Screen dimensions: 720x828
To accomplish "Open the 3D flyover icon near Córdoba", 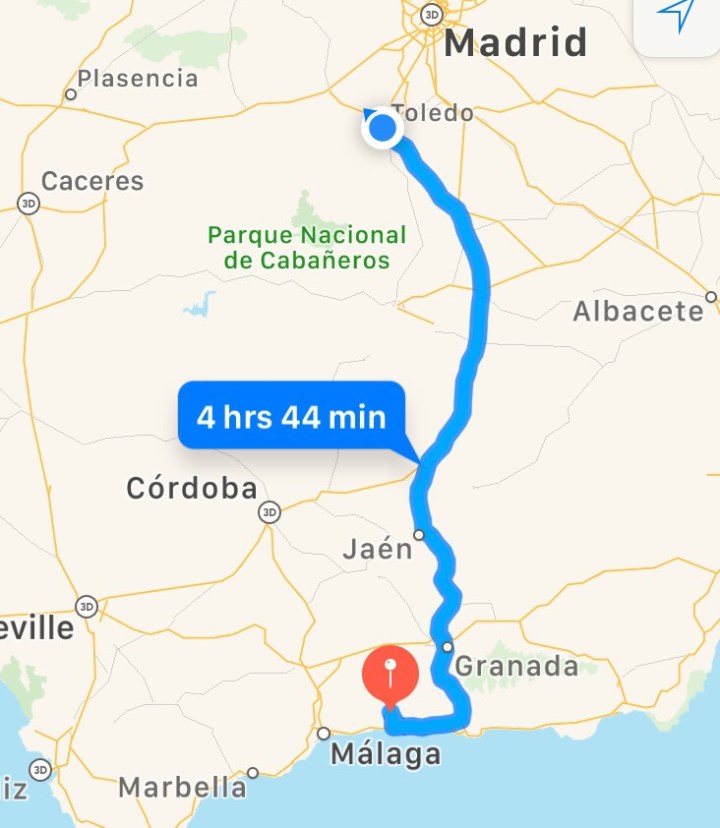I will tap(269, 512).
